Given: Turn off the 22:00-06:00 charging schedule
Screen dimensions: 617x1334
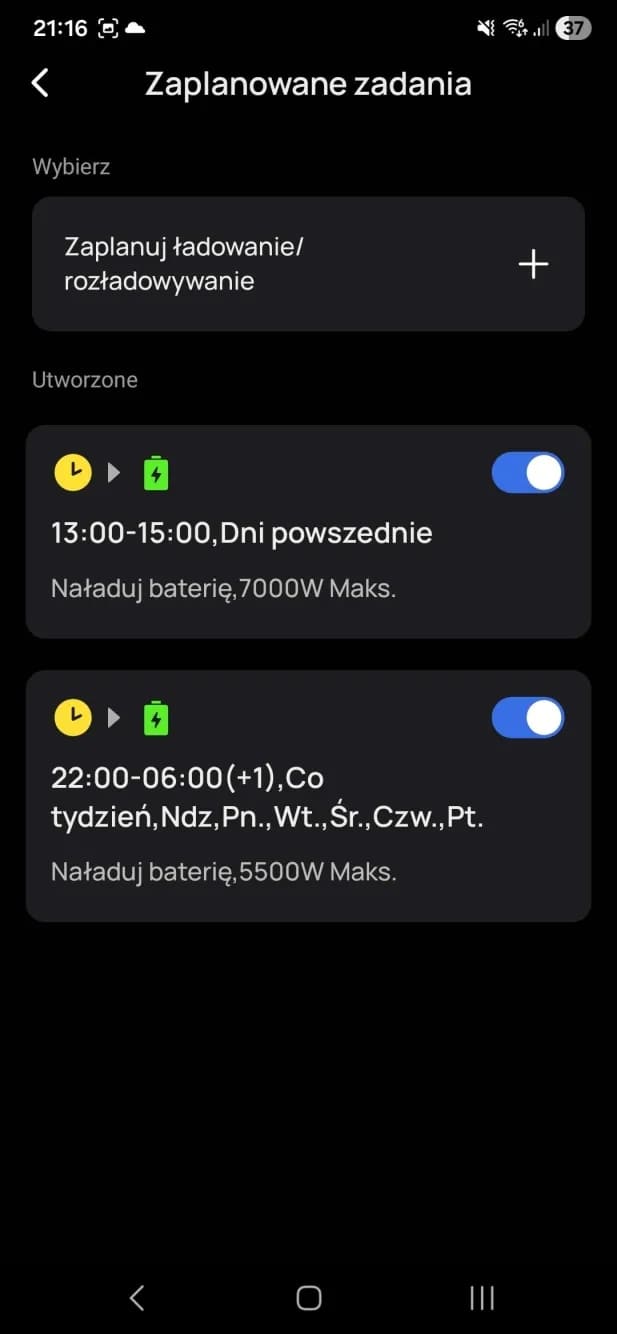Looking at the screenshot, I should pyautogui.click(x=528, y=718).
